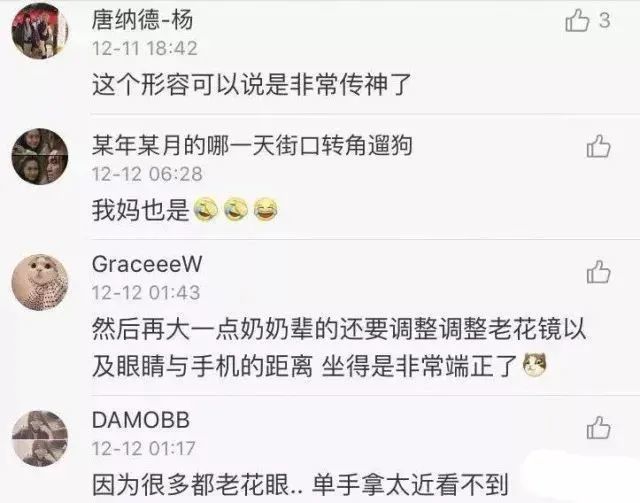Open username 某年某月的哪一天街口转角遛狗
640x503 pixels.
(x=252, y=148)
